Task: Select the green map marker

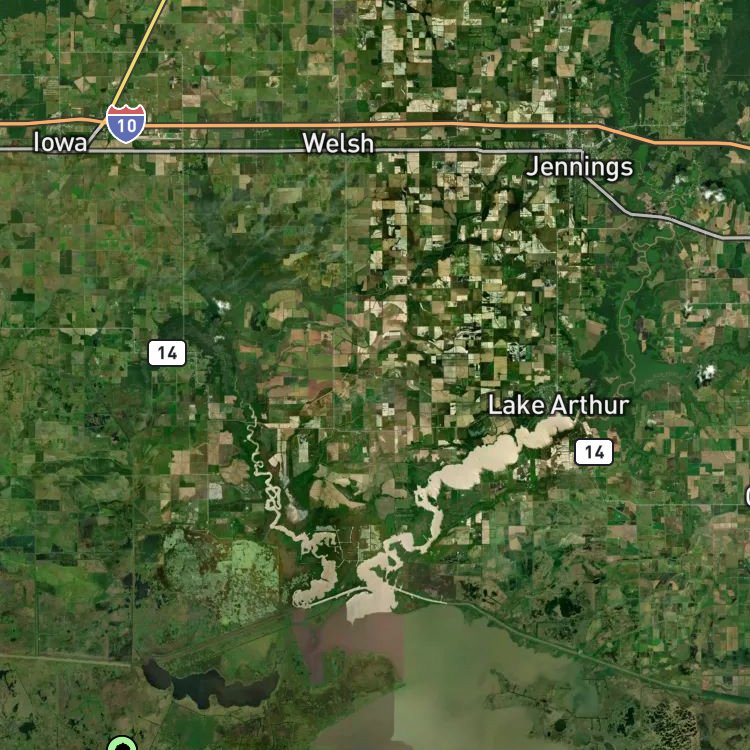Action: pyautogui.click(x=122, y=745)
